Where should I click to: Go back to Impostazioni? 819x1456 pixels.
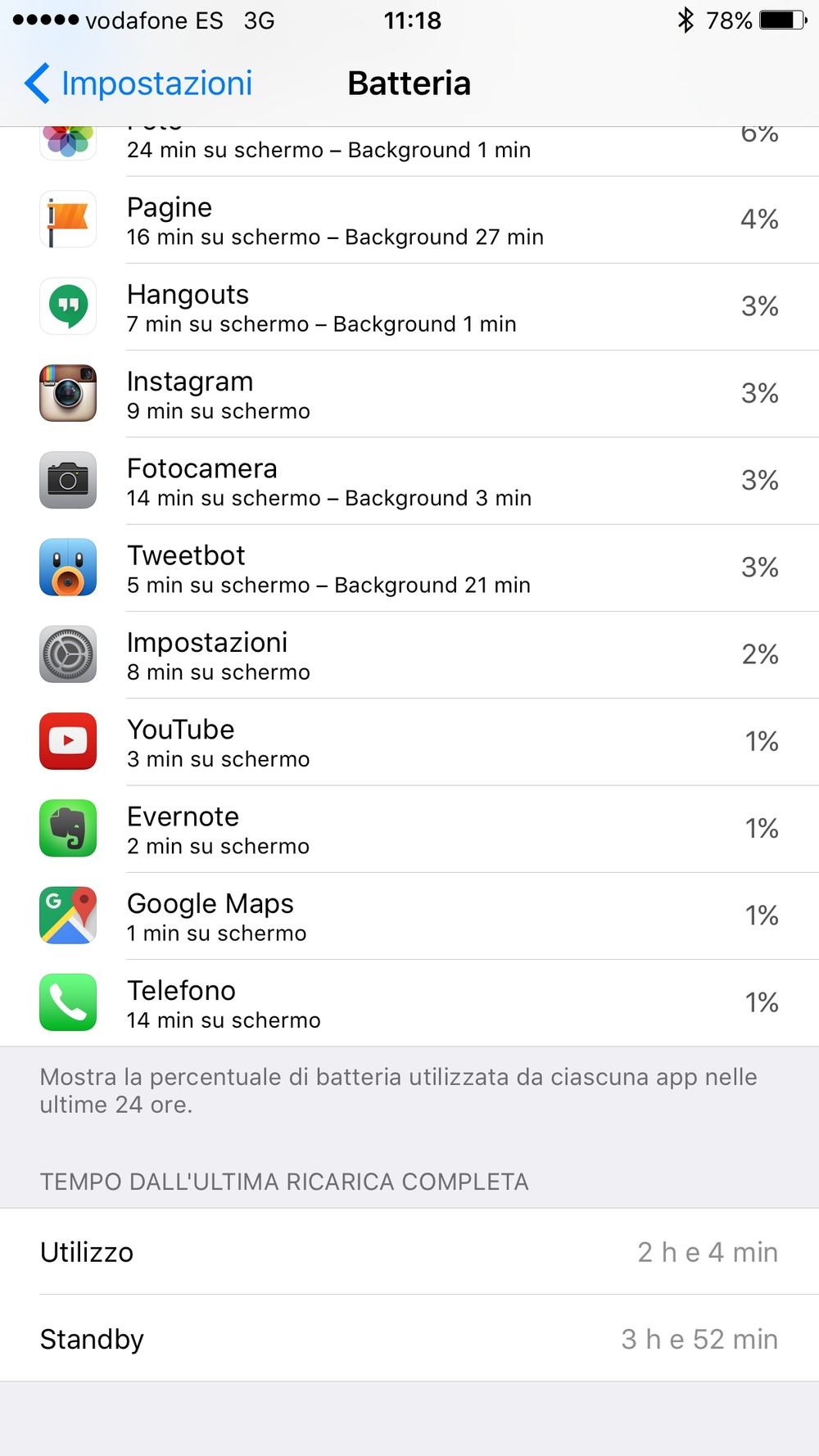coord(138,84)
